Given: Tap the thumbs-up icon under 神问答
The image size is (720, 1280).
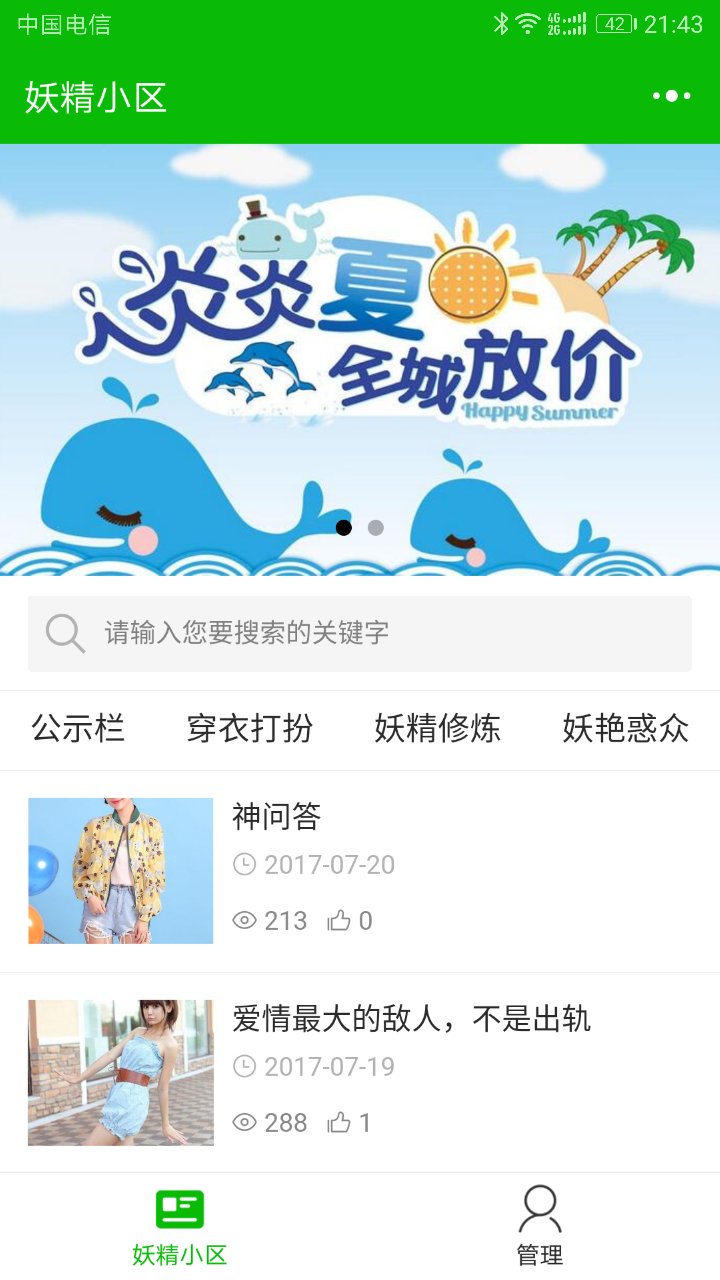Looking at the screenshot, I should 341,919.
